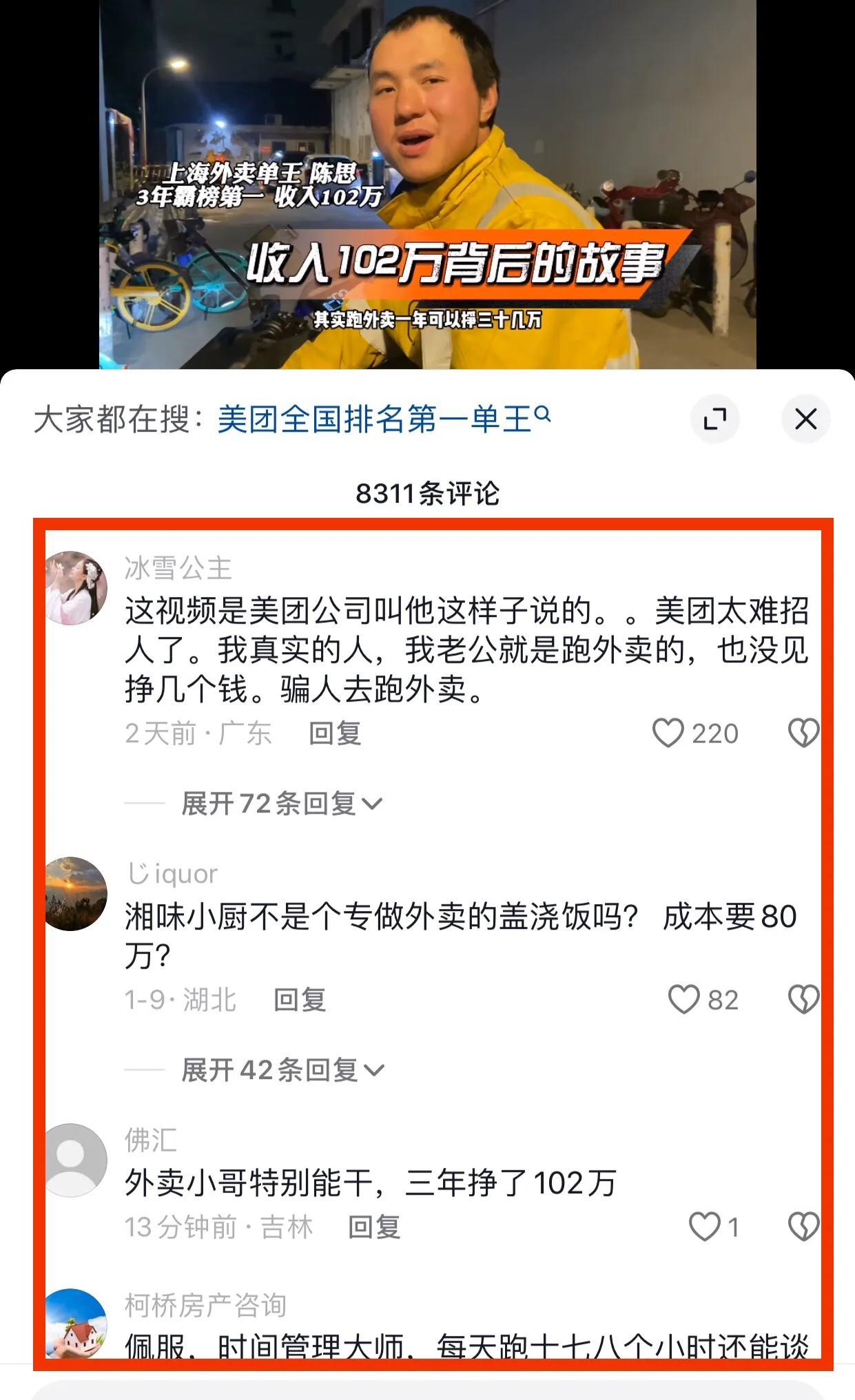Like the comment about 湘味小厨
Screen dimensions: 855x1400
point(684,999)
